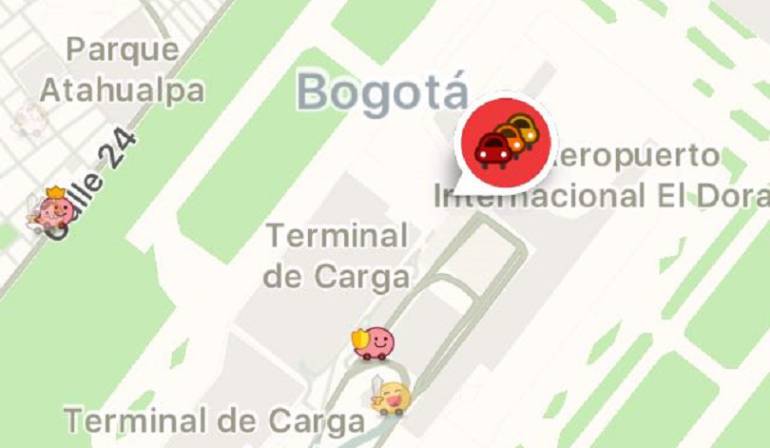Select the yellow Wazer holding a sword
Image resolution: width=770 pixels, height=448 pixels.
(x=390, y=396)
